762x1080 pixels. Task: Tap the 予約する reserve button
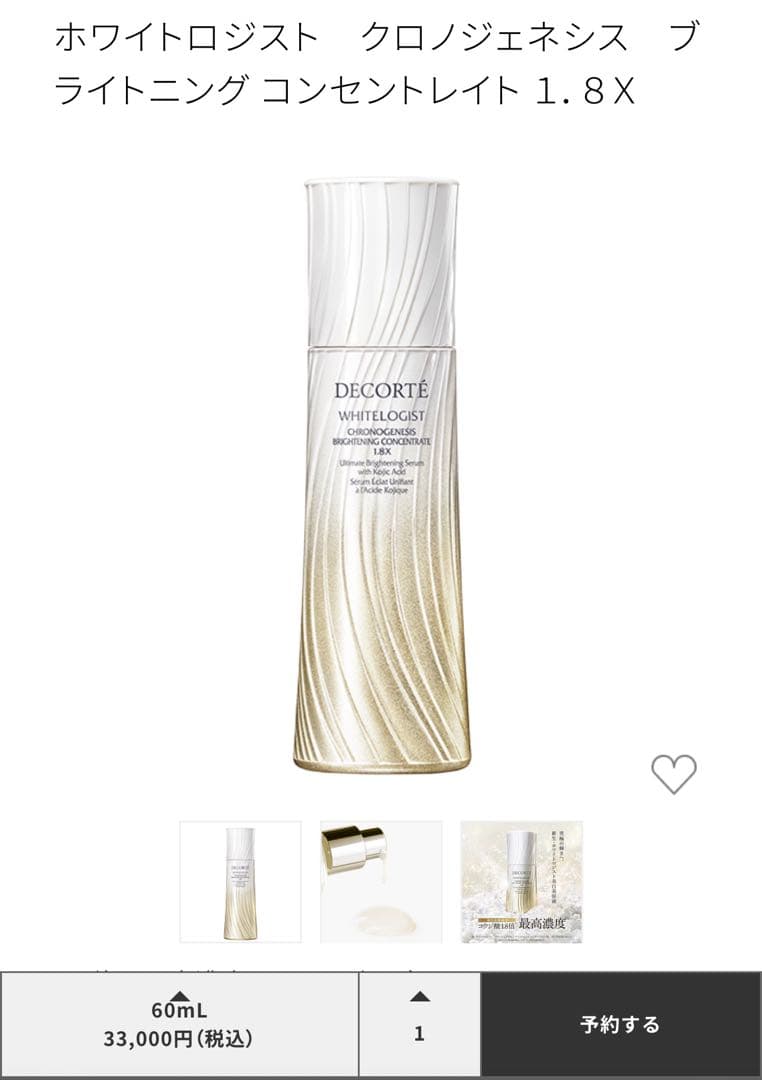click(x=620, y=1024)
